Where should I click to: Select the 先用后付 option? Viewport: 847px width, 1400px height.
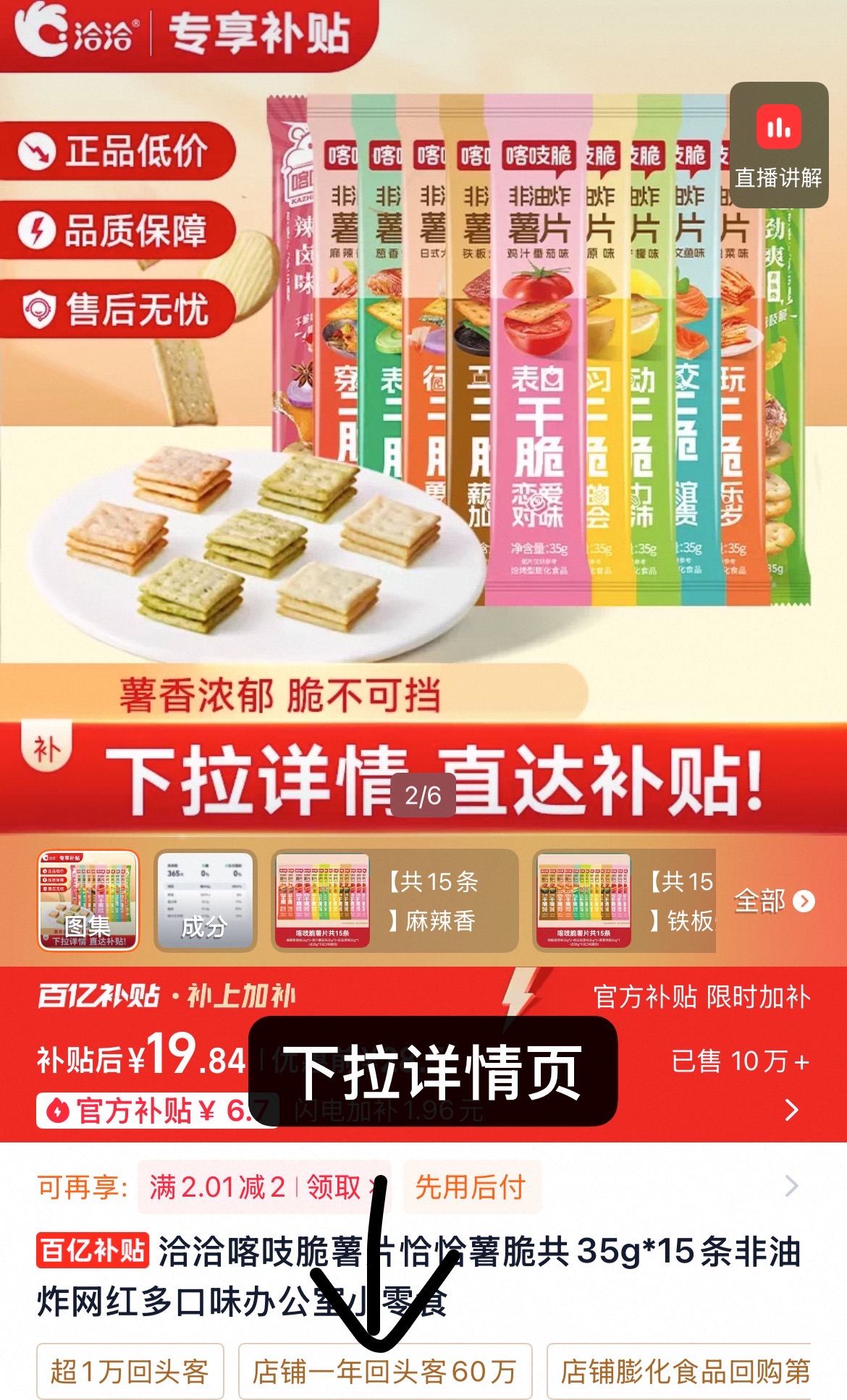(471, 1187)
